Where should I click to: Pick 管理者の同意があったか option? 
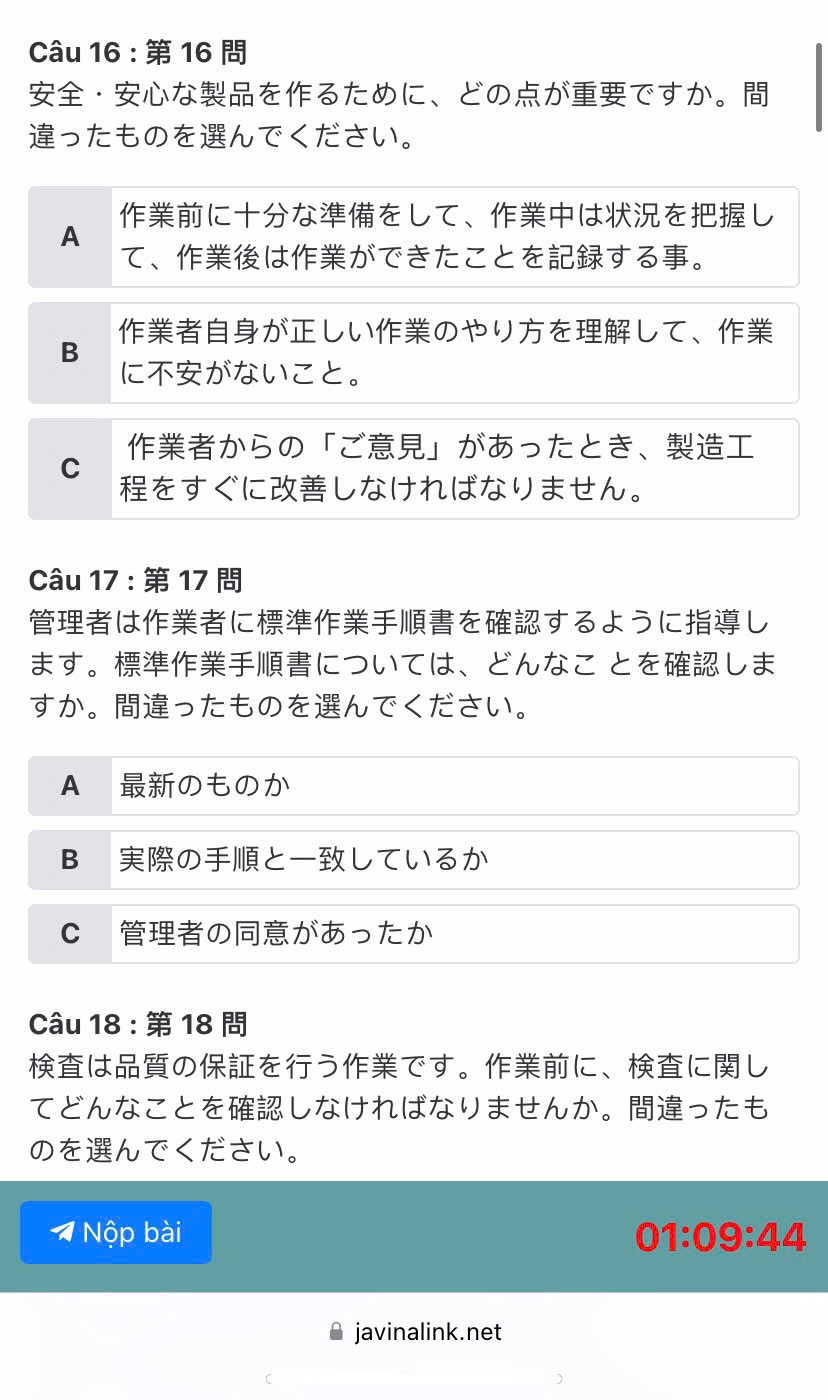[x=413, y=934]
